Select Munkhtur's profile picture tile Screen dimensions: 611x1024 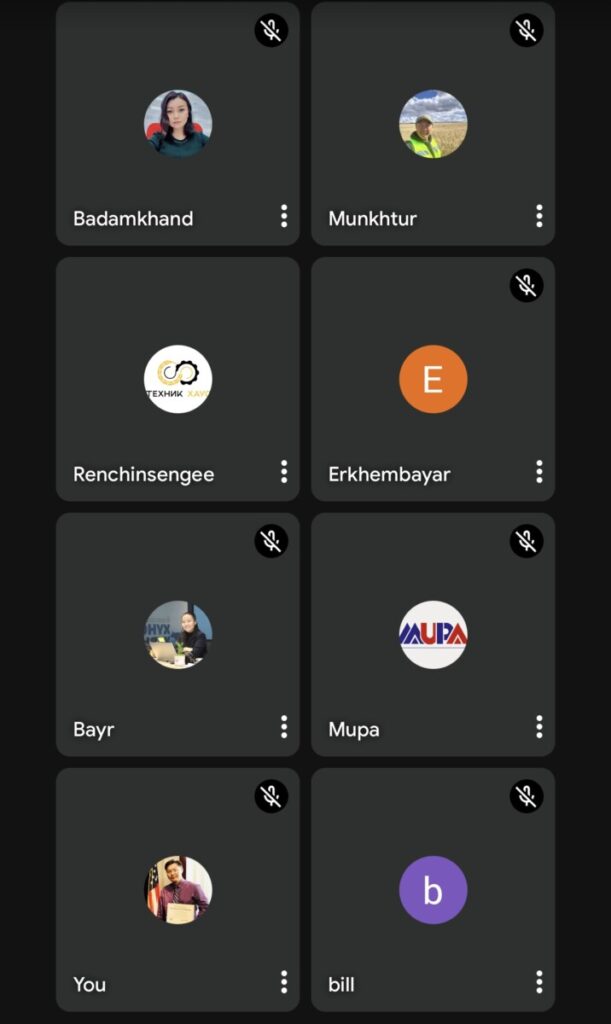[433, 123]
